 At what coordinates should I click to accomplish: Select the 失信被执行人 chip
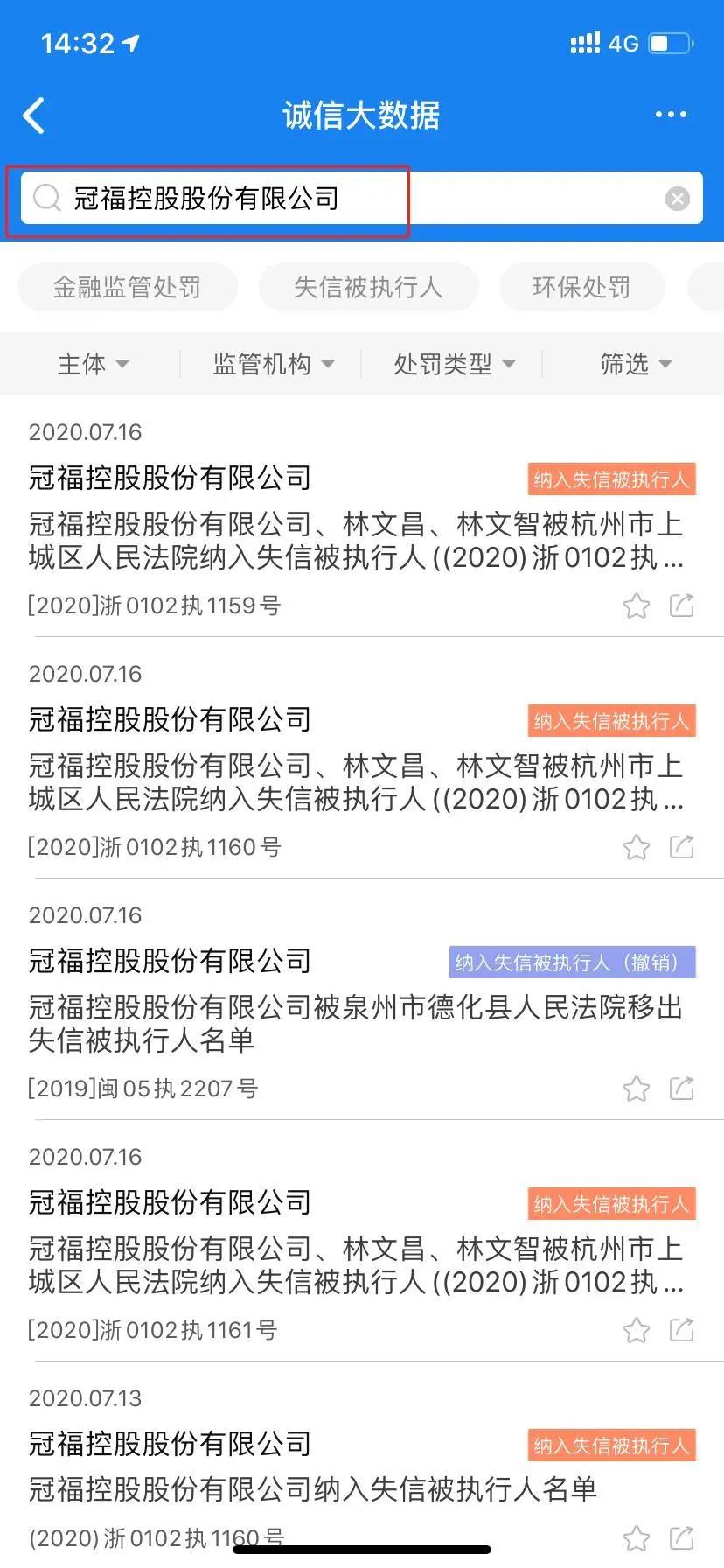[x=368, y=287]
